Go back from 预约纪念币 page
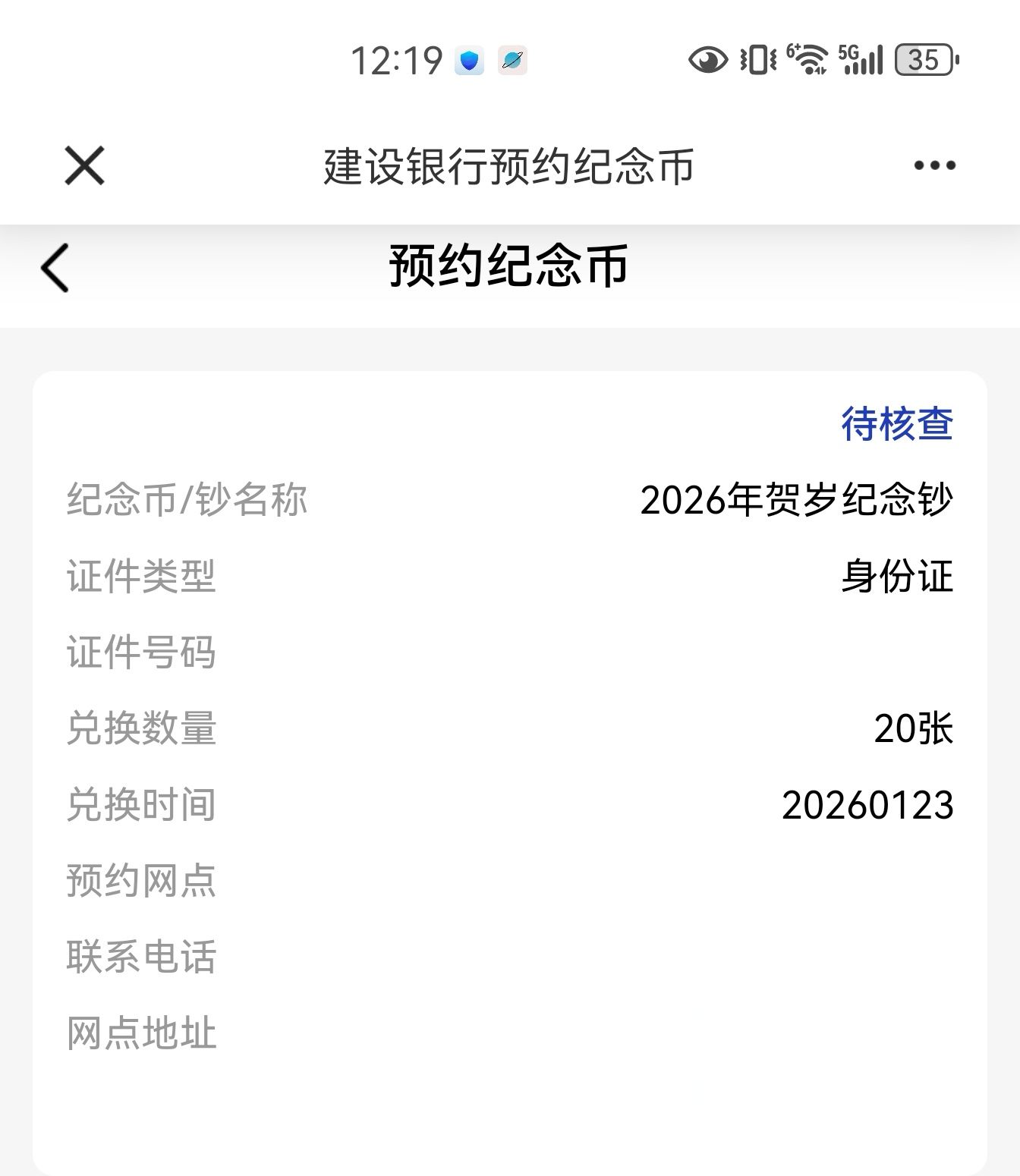This screenshot has height=1176, width=1020. point(55,267)
